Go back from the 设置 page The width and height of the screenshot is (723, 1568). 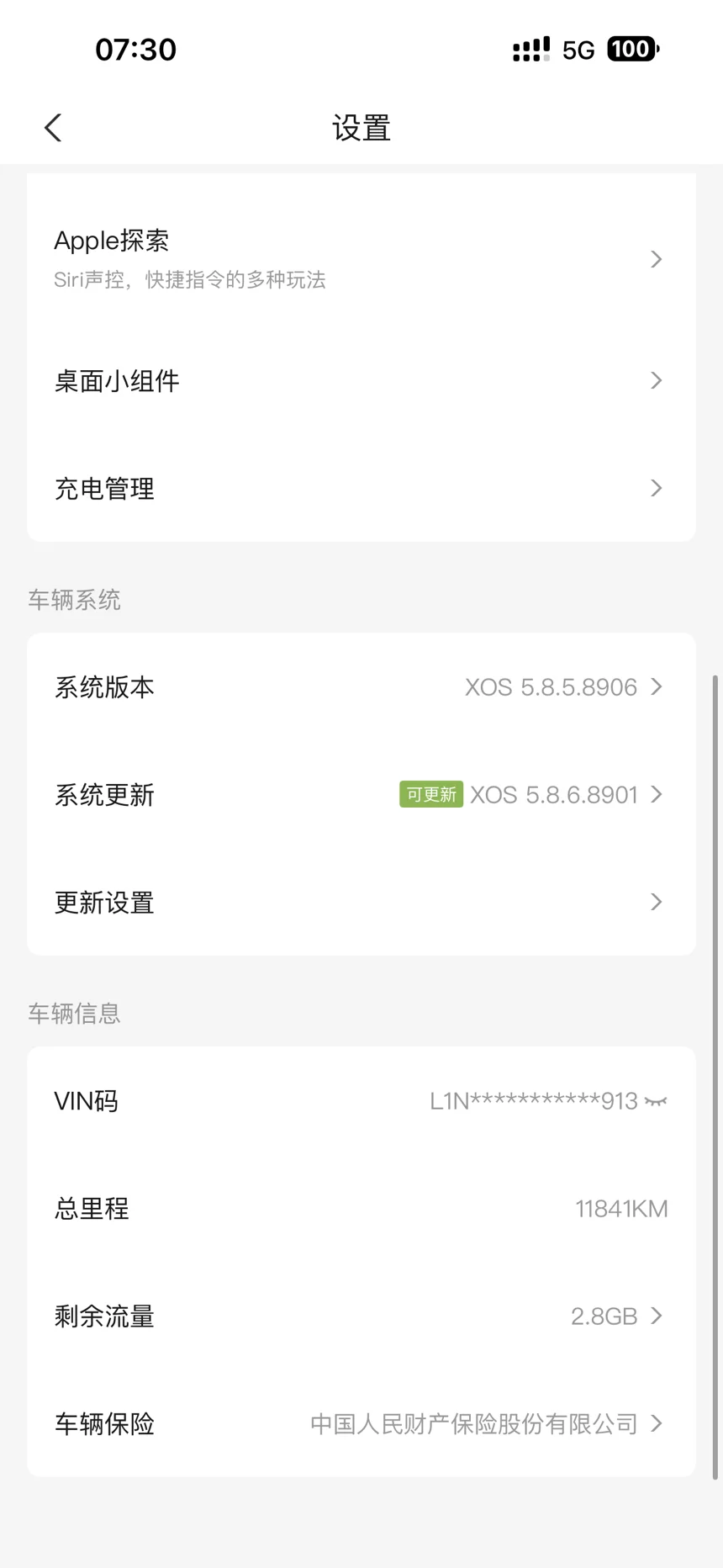tap(53, 128)
